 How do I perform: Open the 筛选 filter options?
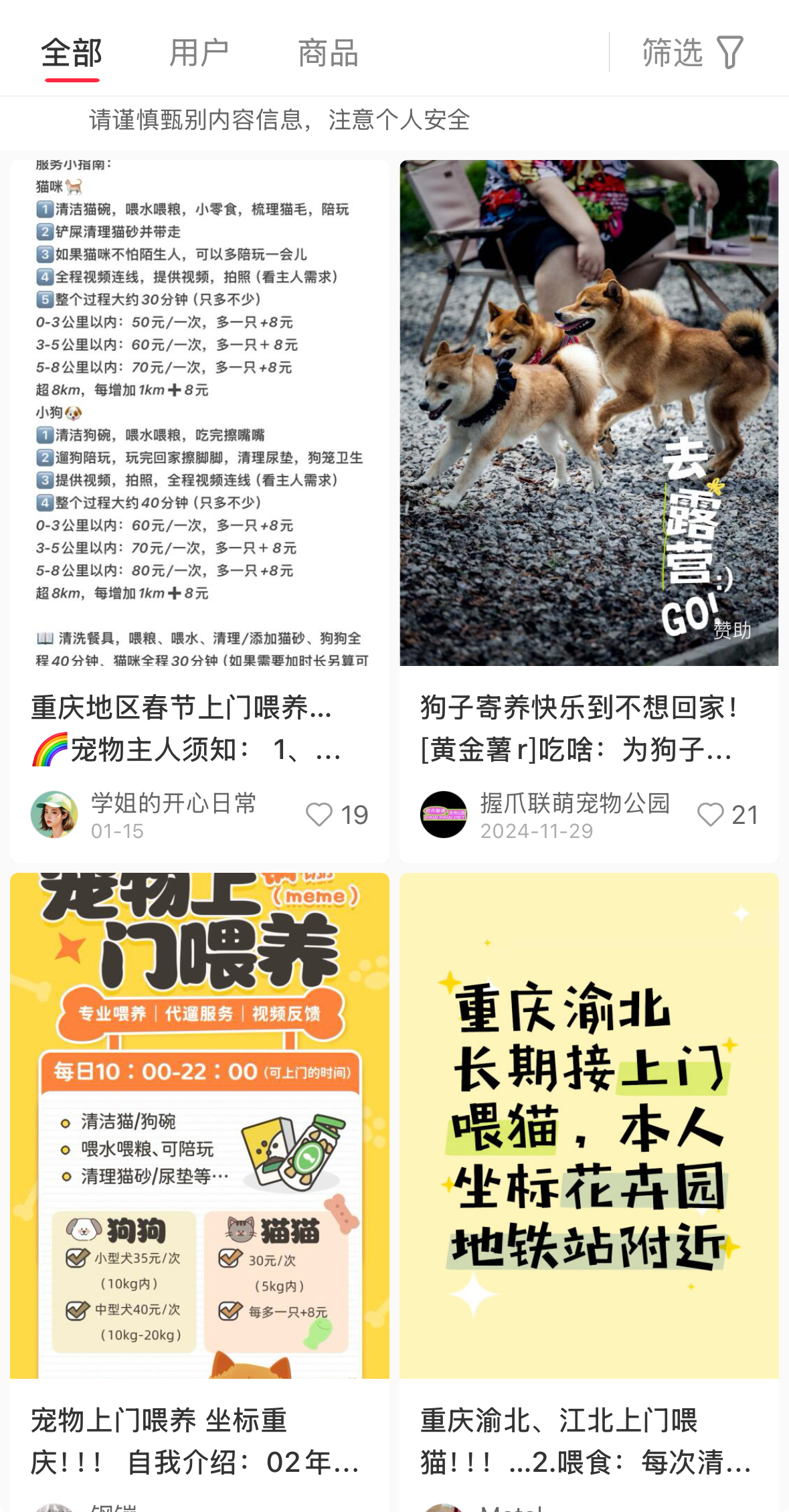coord(693,53)
